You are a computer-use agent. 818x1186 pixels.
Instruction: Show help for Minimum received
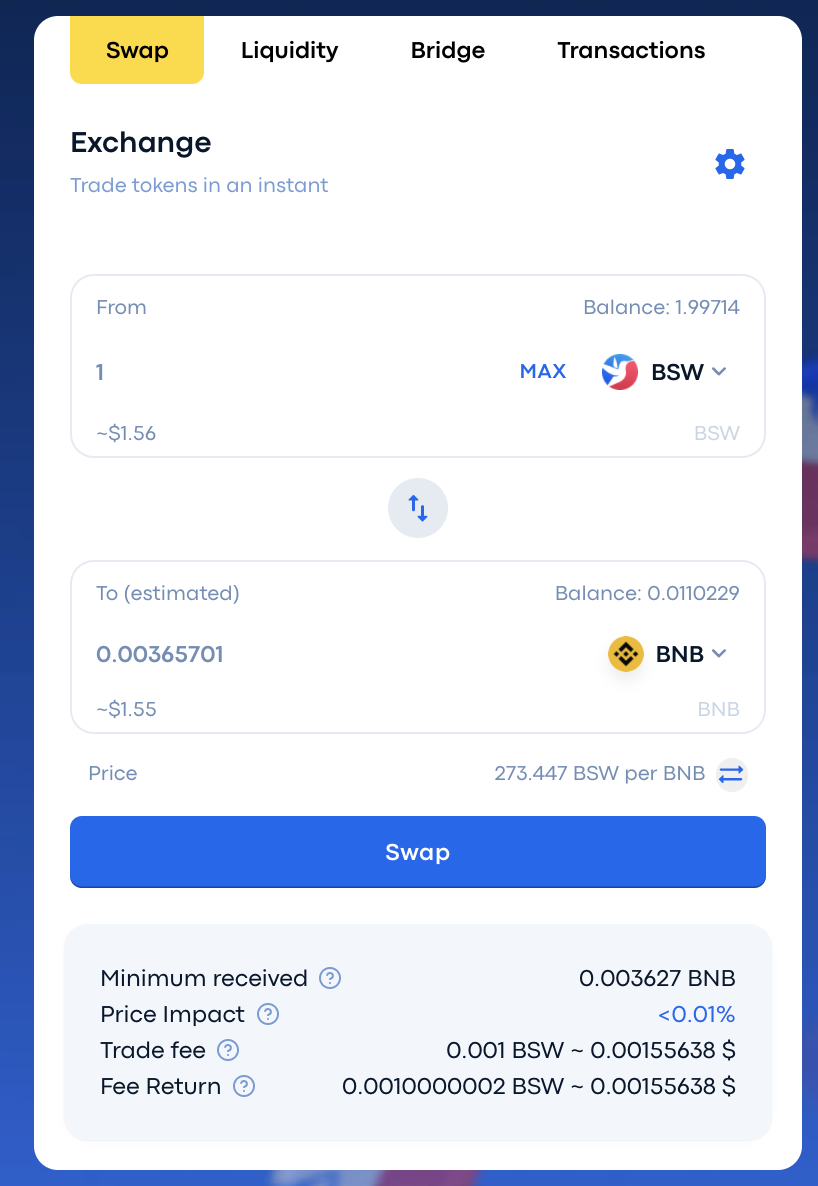tap(330, 978)
